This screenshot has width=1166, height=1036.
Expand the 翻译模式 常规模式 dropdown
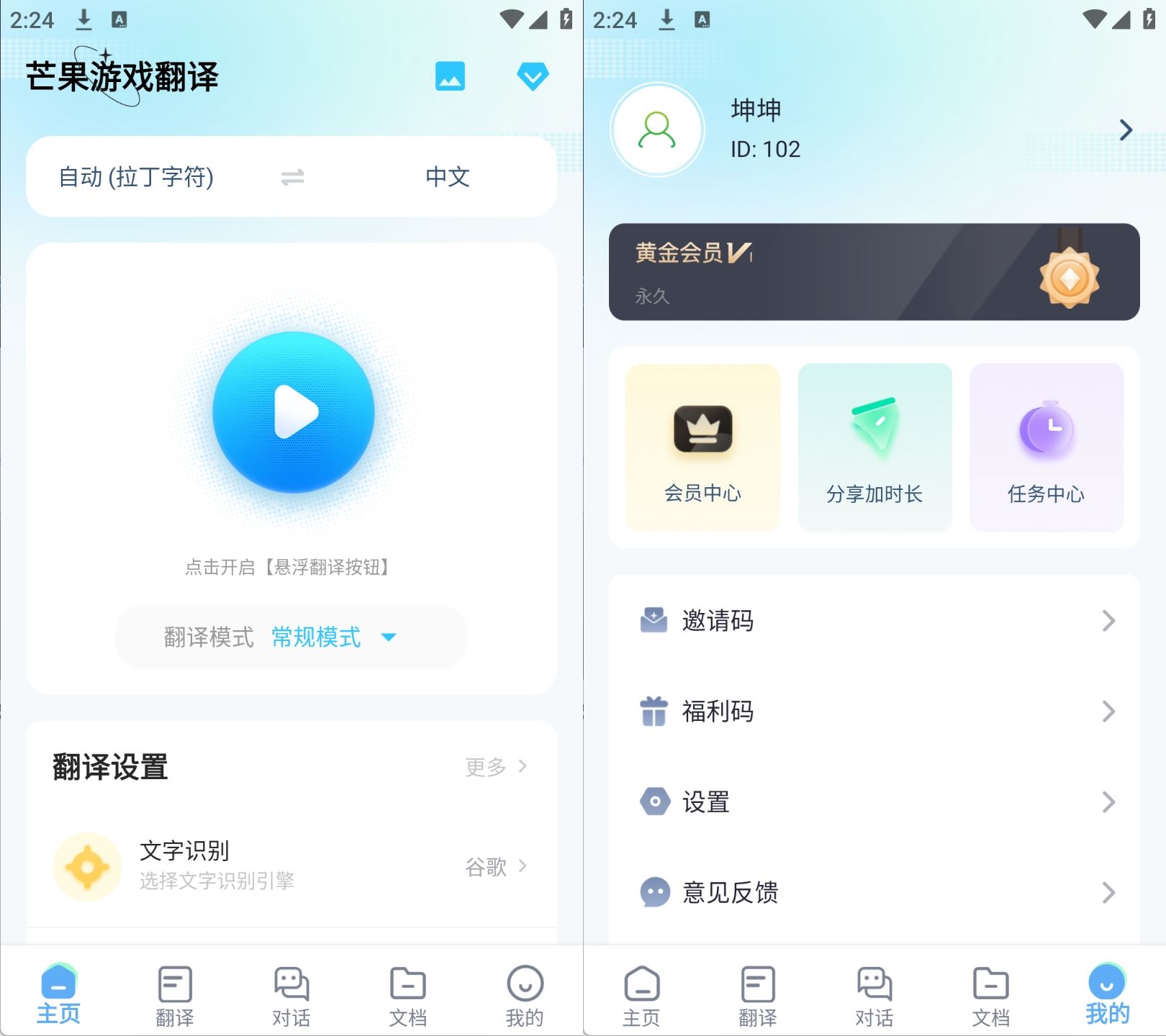point(291,637)
